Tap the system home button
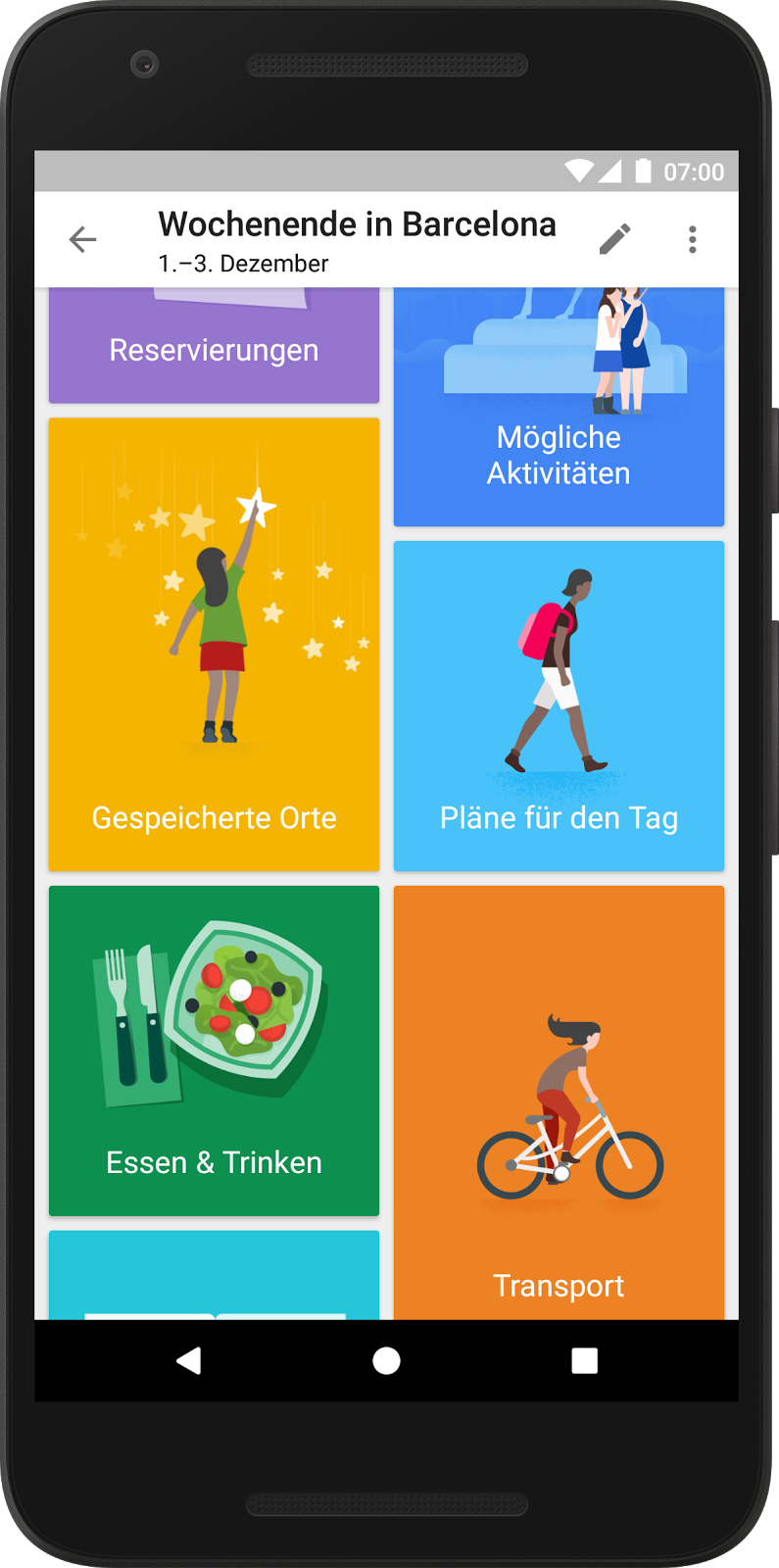Image resolution: width=779 pixels, height=1568 pixels. click(387, 1360)
